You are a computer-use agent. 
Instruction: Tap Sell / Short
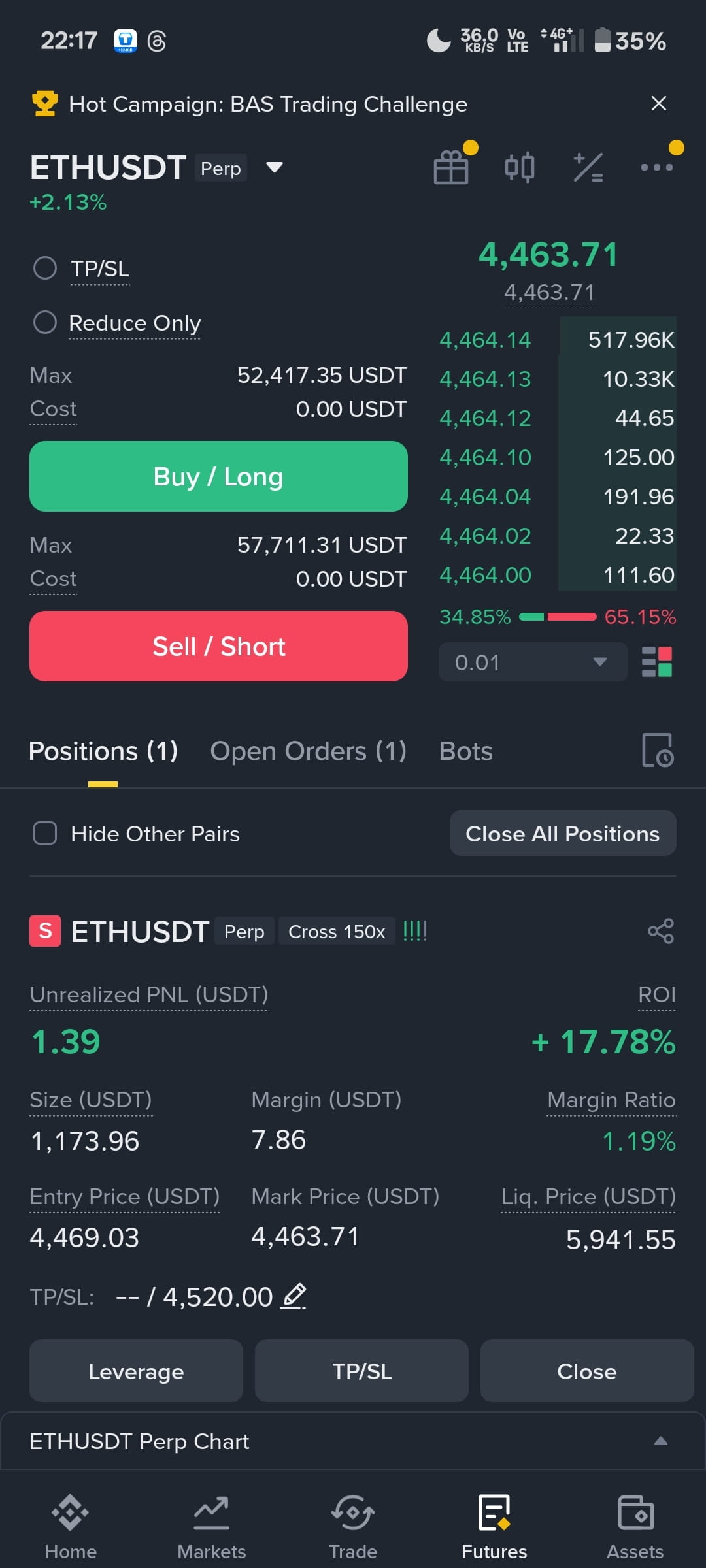pos(218,646)
